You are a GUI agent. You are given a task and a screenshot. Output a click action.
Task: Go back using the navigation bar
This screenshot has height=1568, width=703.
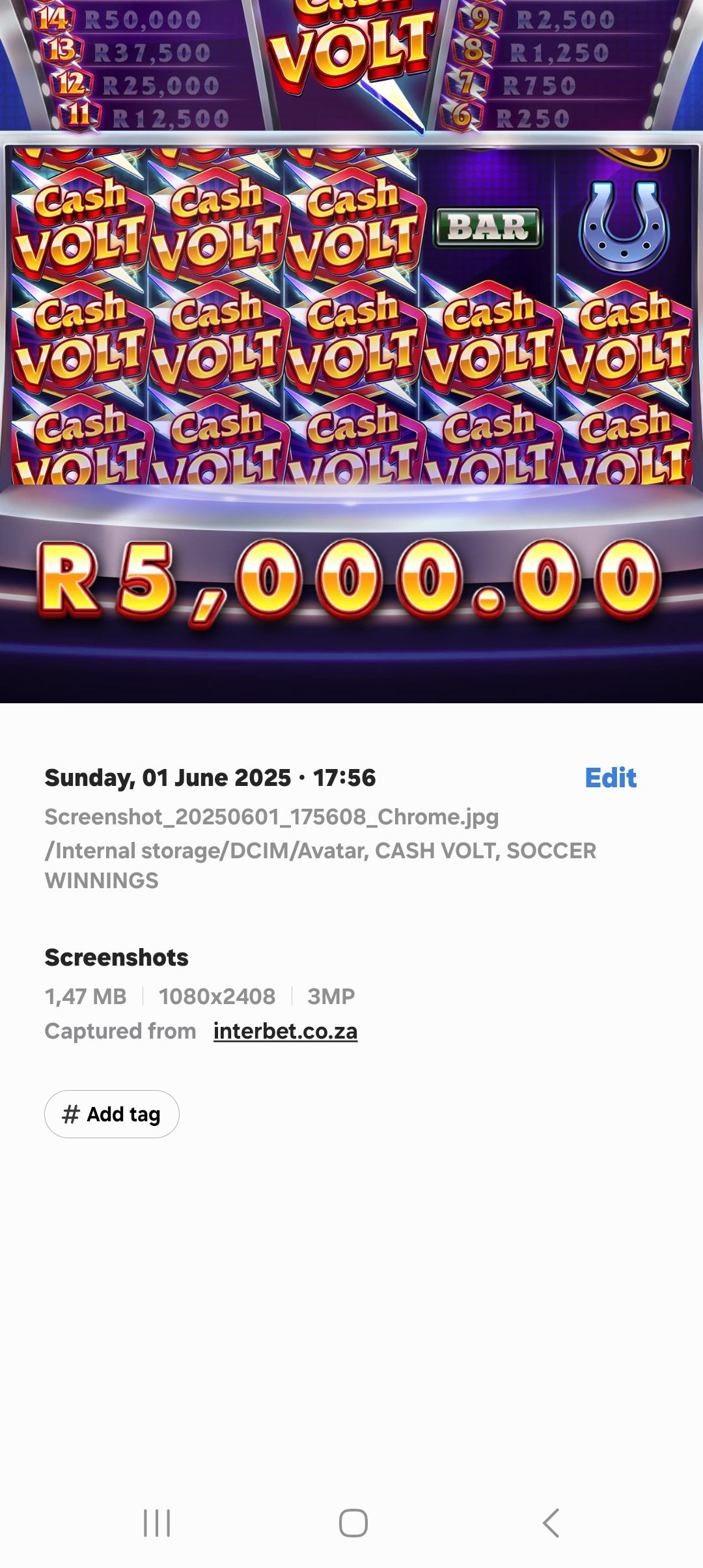[x=551, y=1523]
